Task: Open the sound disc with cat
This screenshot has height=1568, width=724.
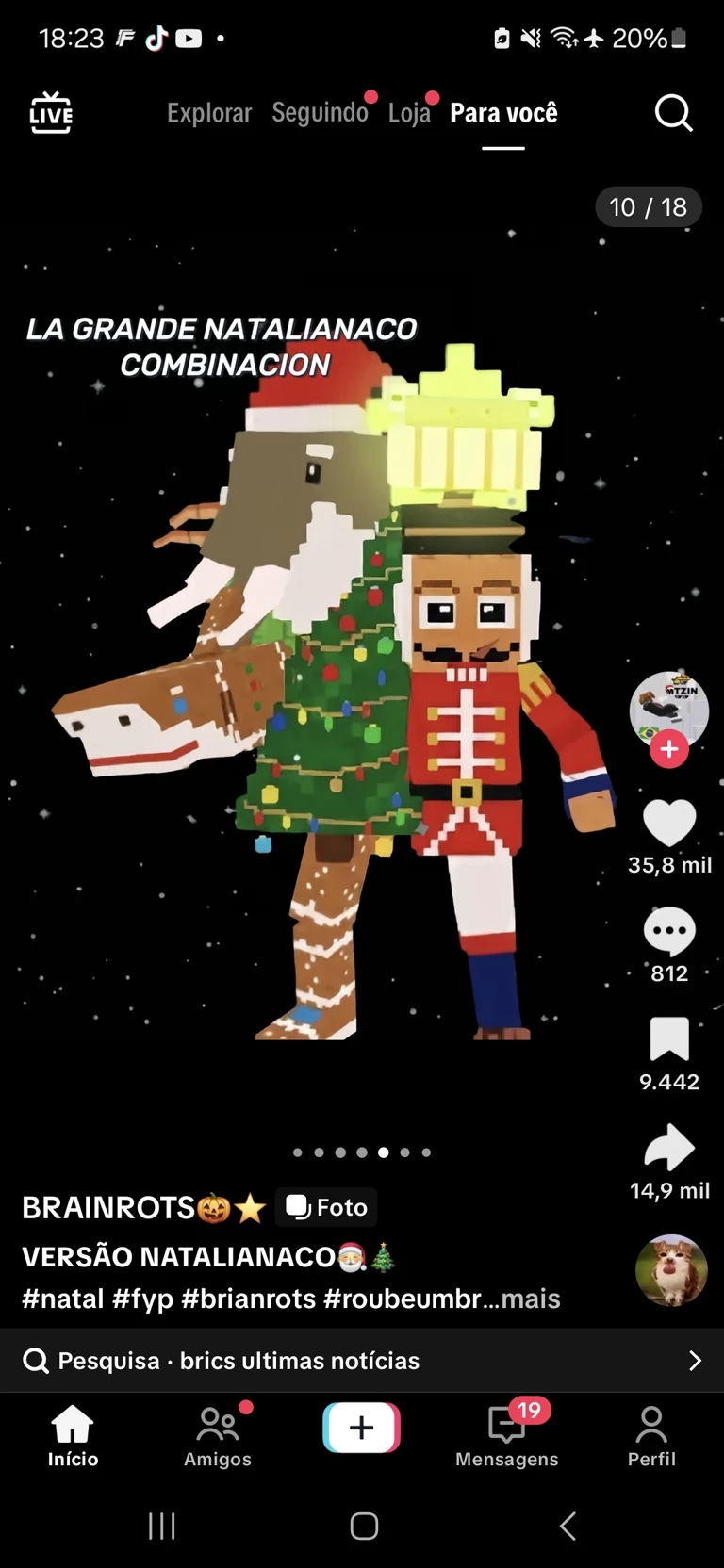Action: click(671, 1270)
